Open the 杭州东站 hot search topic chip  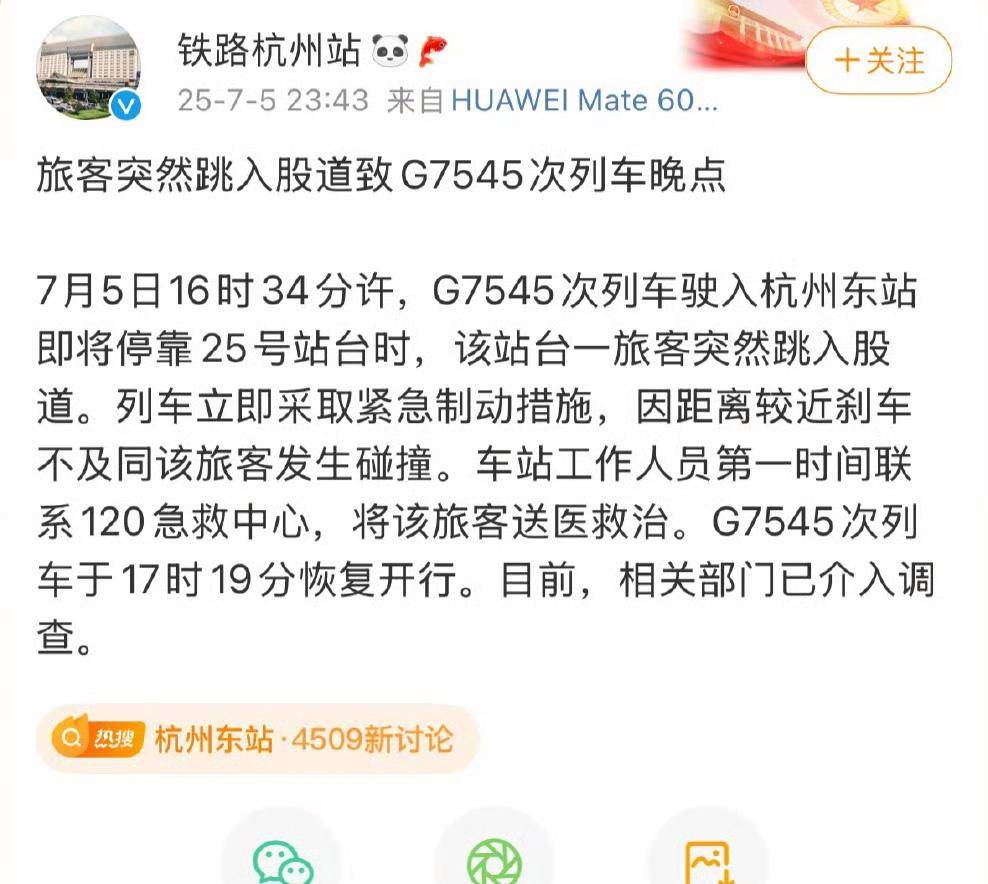coord(257,739)
